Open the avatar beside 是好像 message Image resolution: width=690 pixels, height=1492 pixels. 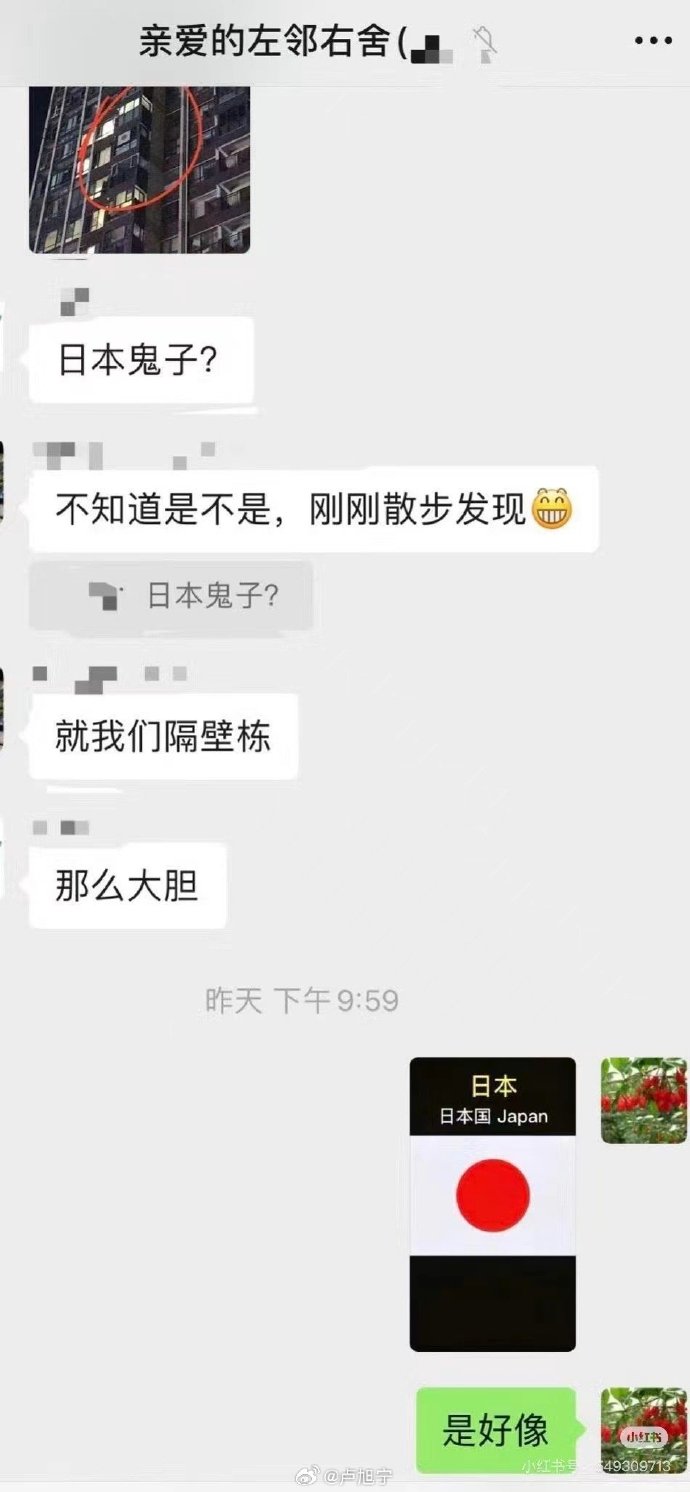643,1430
